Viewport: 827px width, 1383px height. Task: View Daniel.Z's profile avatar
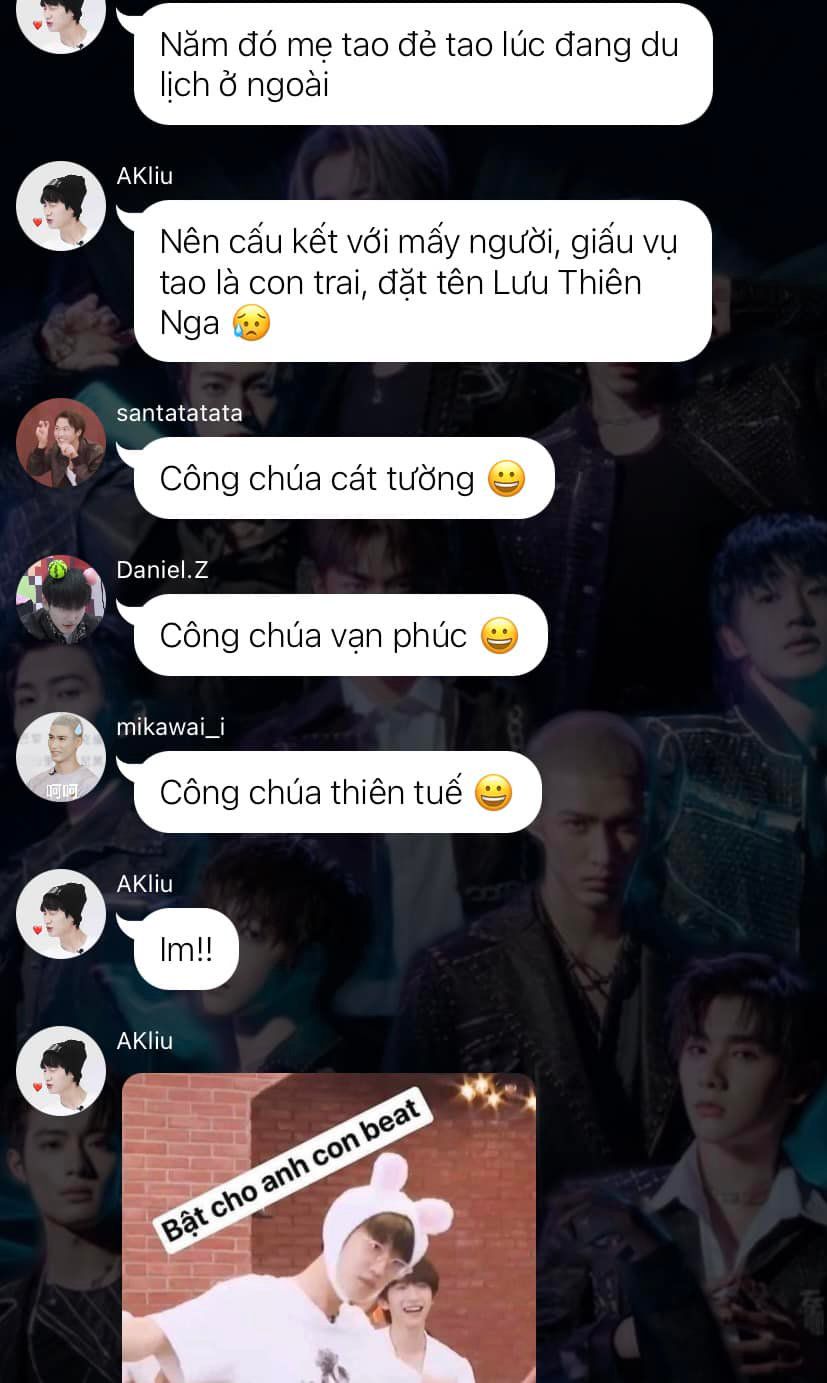coord(61,600)
